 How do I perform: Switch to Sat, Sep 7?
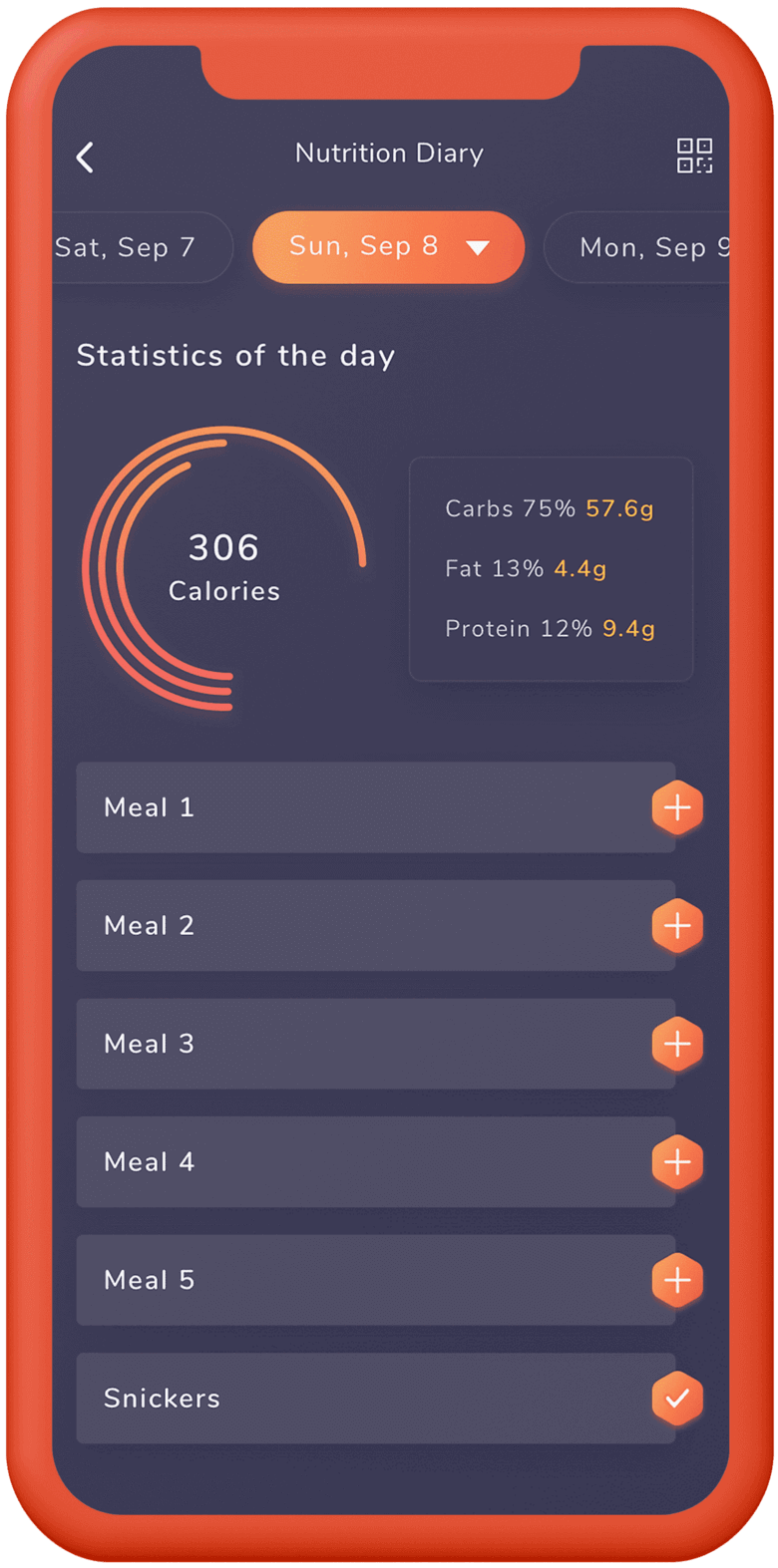coord(143,247)
